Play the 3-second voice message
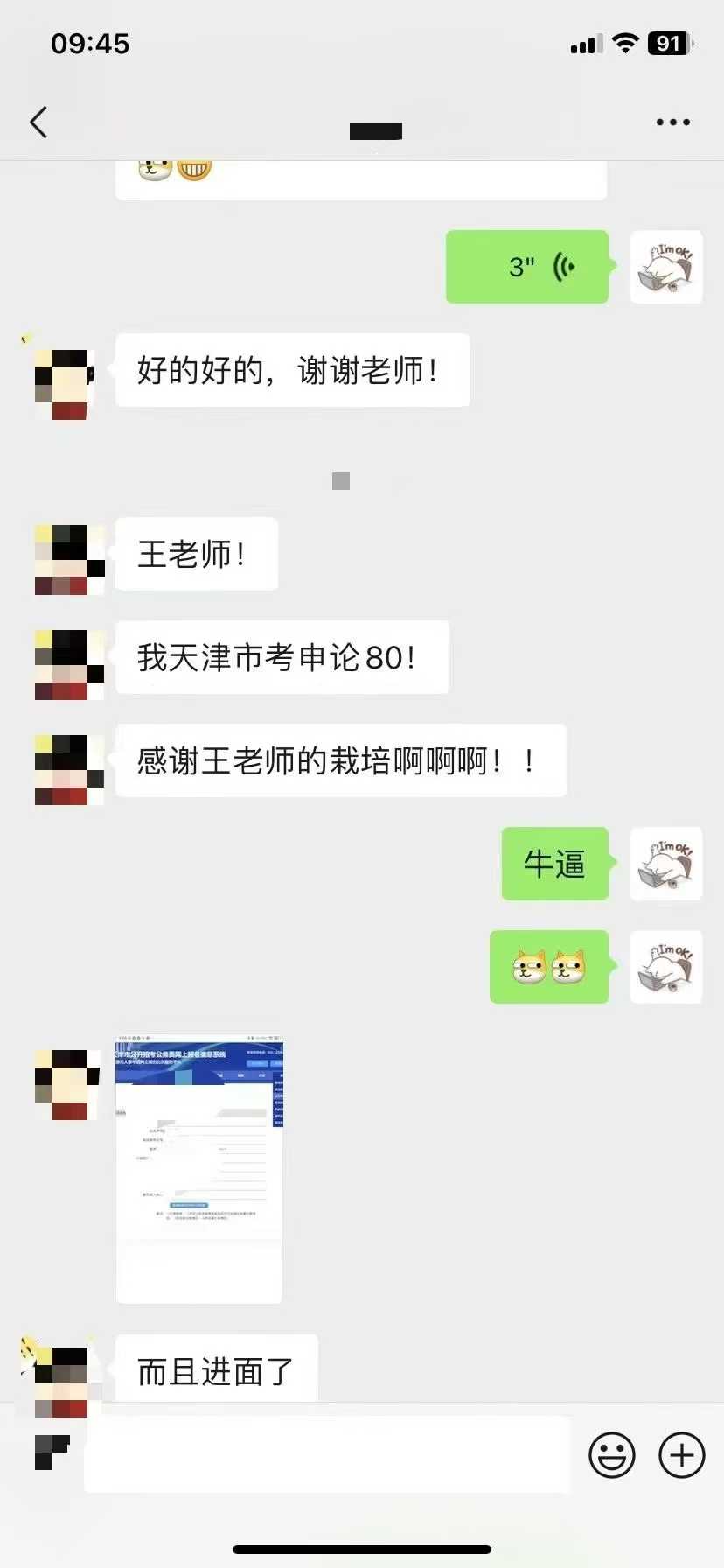The width and height of the screenshot is (724, 1568). point(527,267)
